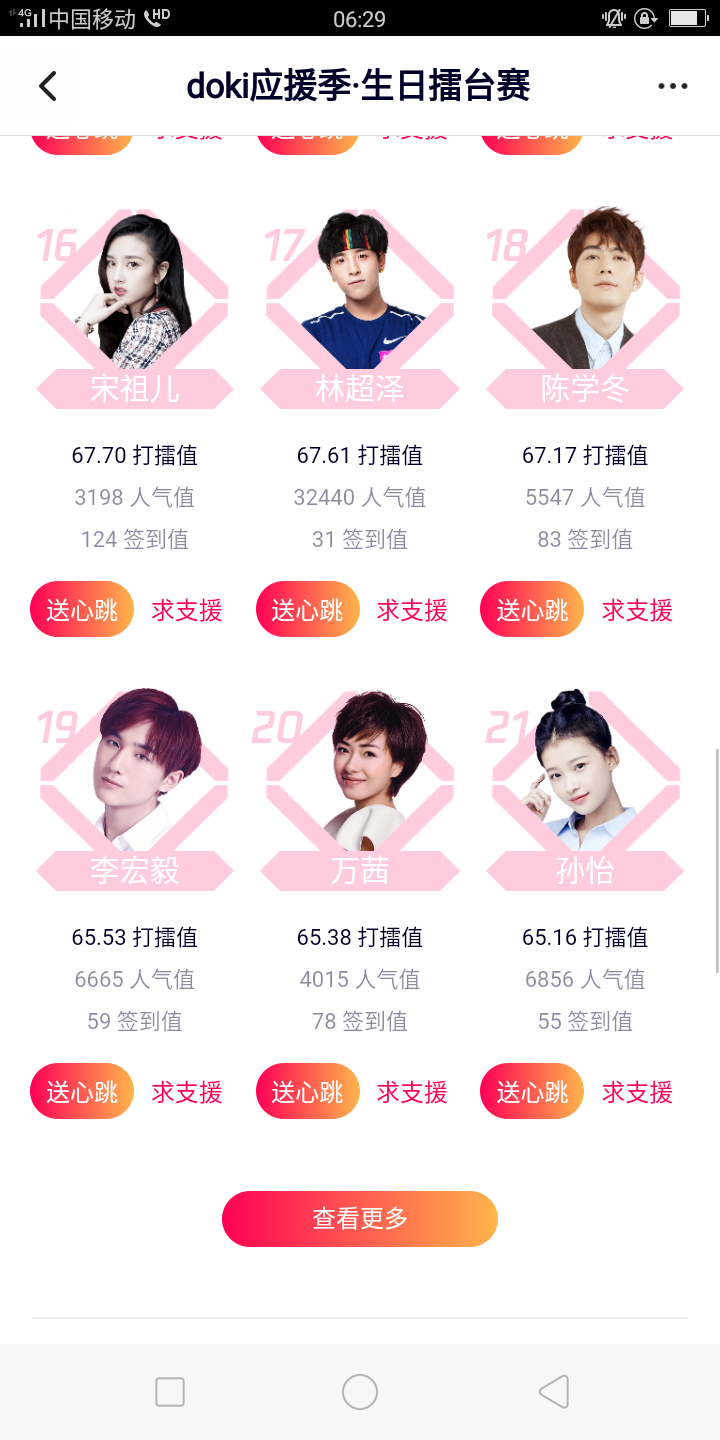Tap the 查看更多 button

pyautogui.click(x=360, y=1219)
